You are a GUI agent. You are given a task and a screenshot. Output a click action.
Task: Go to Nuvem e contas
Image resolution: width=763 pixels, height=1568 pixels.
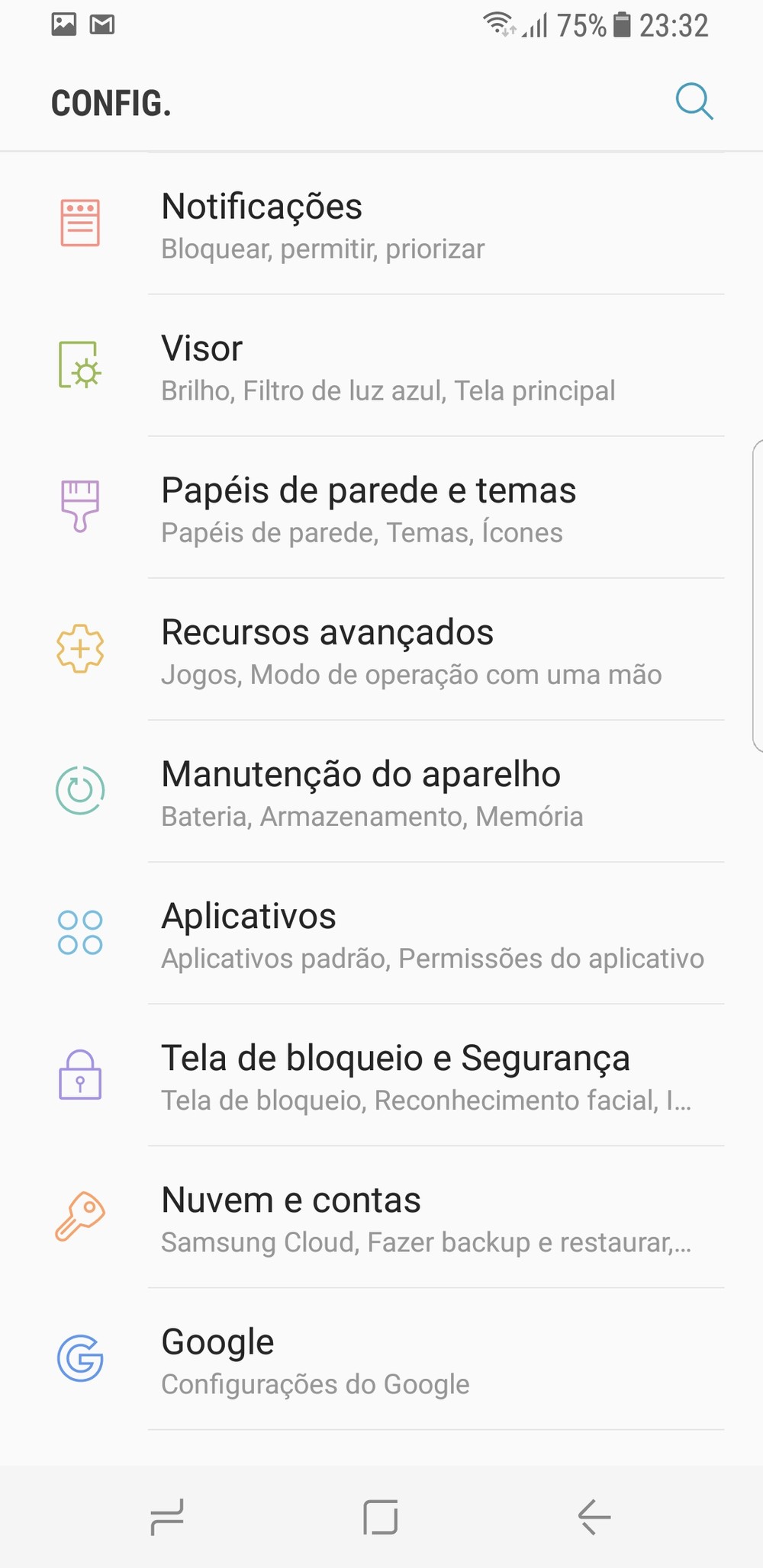pos(381,1218)
